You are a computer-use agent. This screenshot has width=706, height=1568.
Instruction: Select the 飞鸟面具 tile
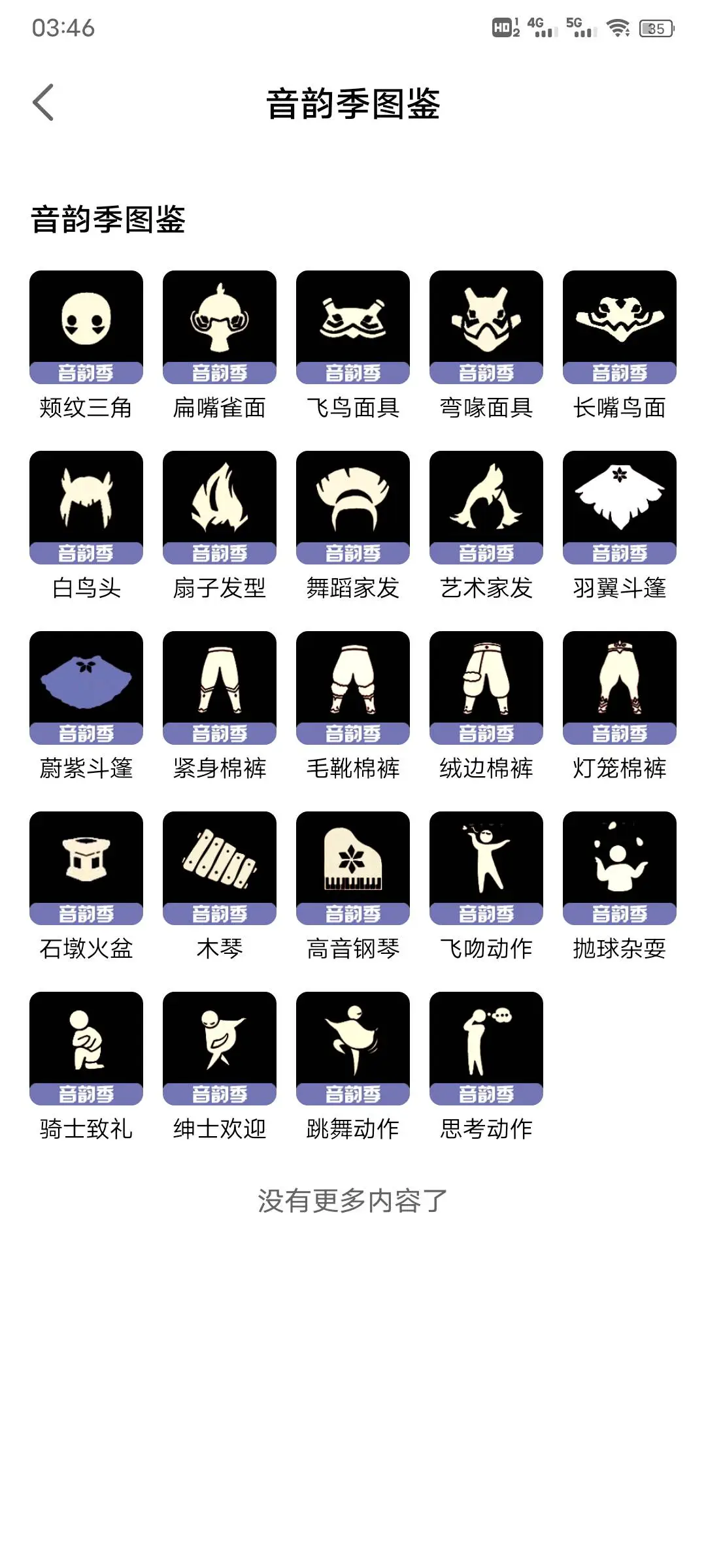coord(353,327)
